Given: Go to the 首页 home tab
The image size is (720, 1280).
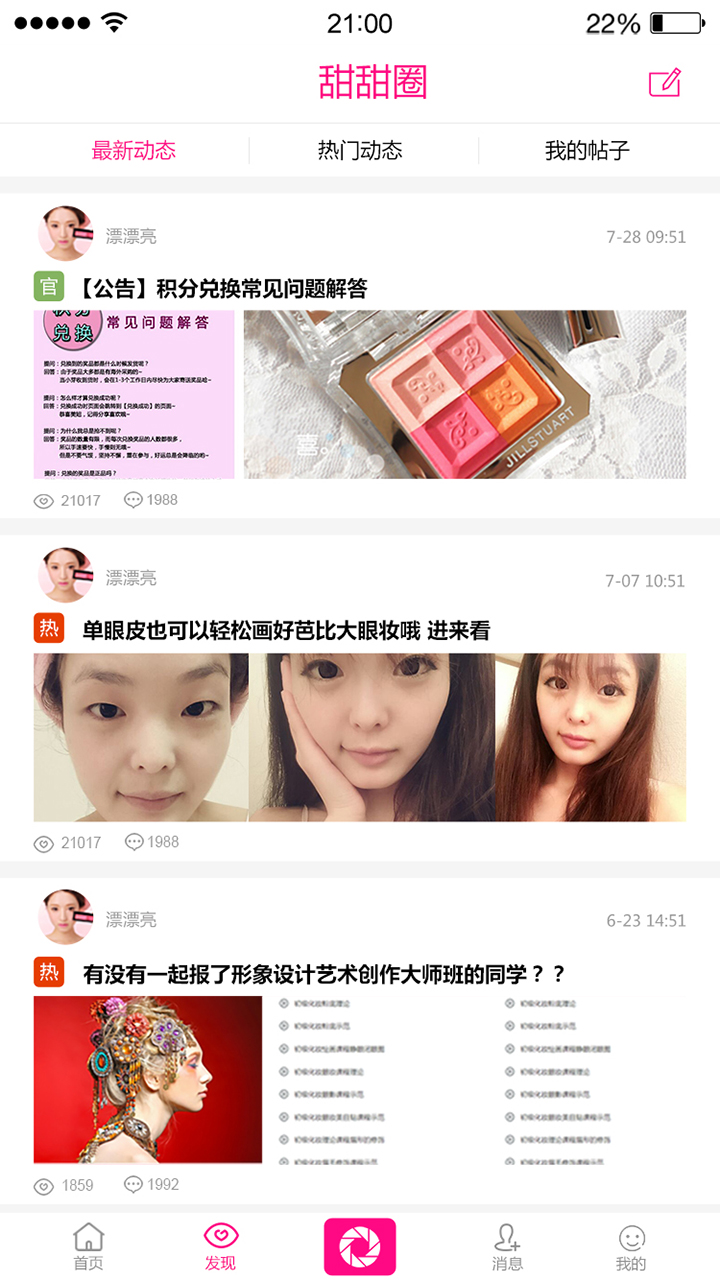Looking at the screenshot, I should [x=88, y=1247].
